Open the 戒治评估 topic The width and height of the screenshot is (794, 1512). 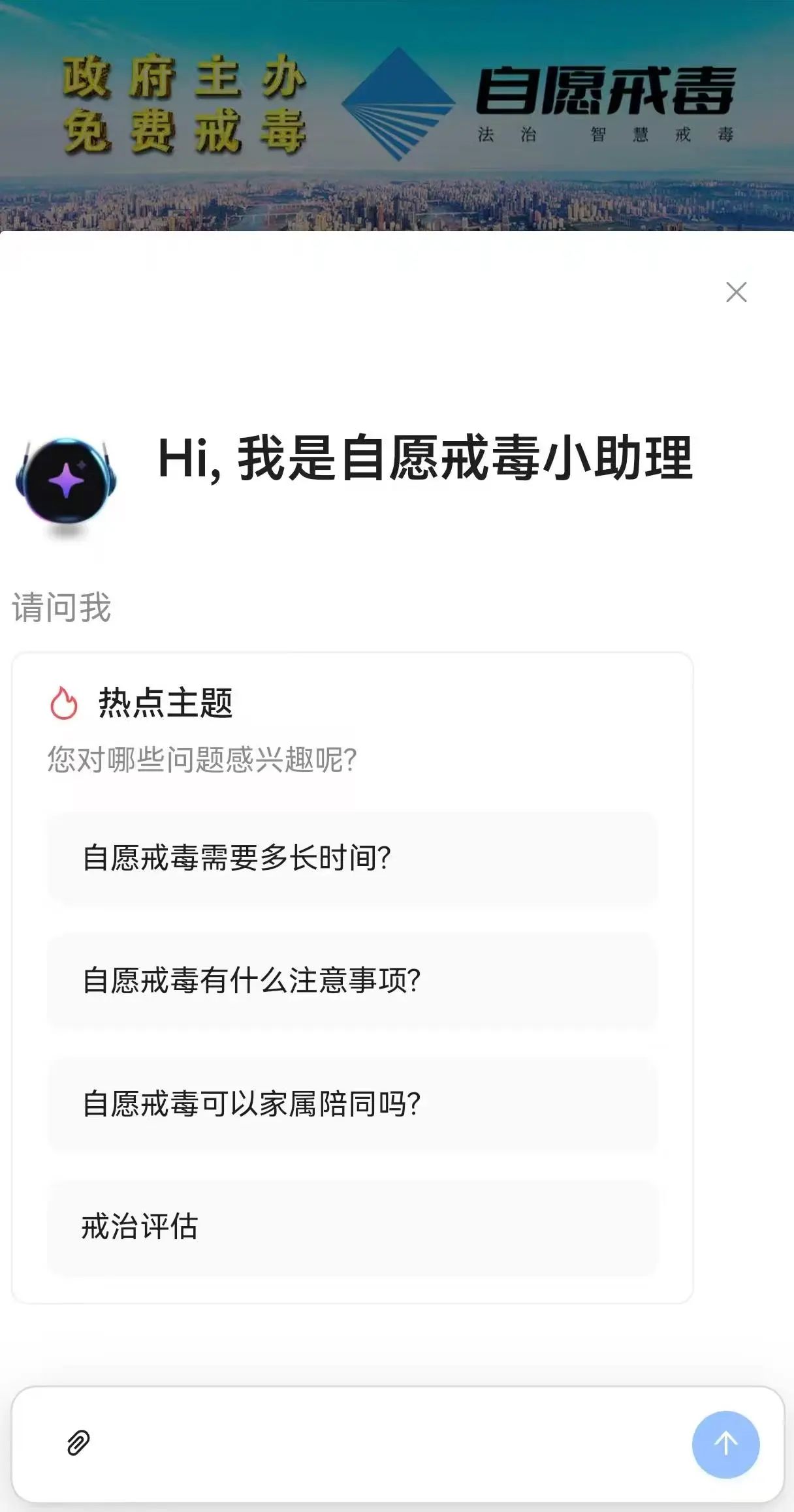[353, 1226]
